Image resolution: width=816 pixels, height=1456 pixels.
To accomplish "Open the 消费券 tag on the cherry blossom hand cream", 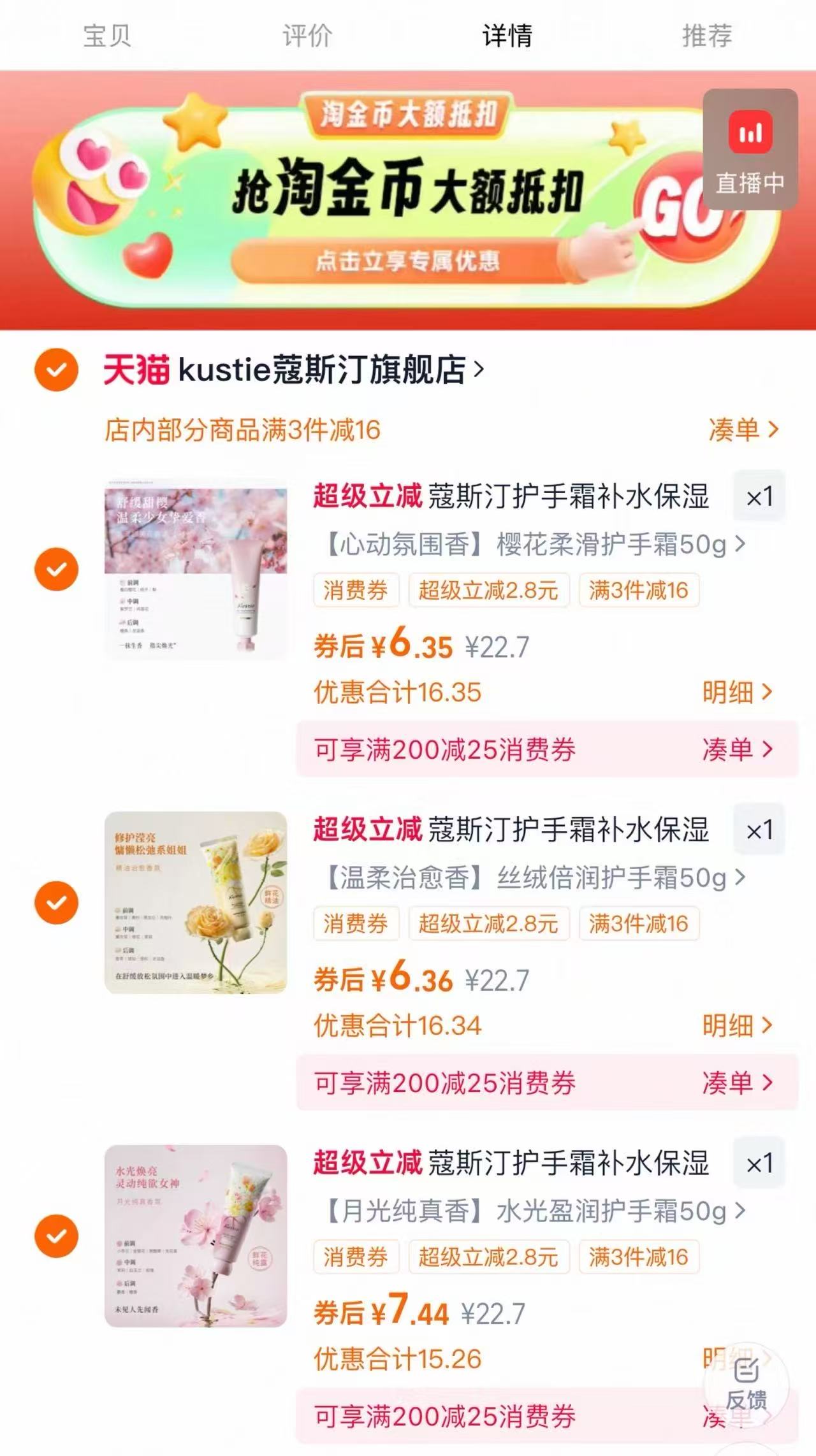I will click(355, 591).
